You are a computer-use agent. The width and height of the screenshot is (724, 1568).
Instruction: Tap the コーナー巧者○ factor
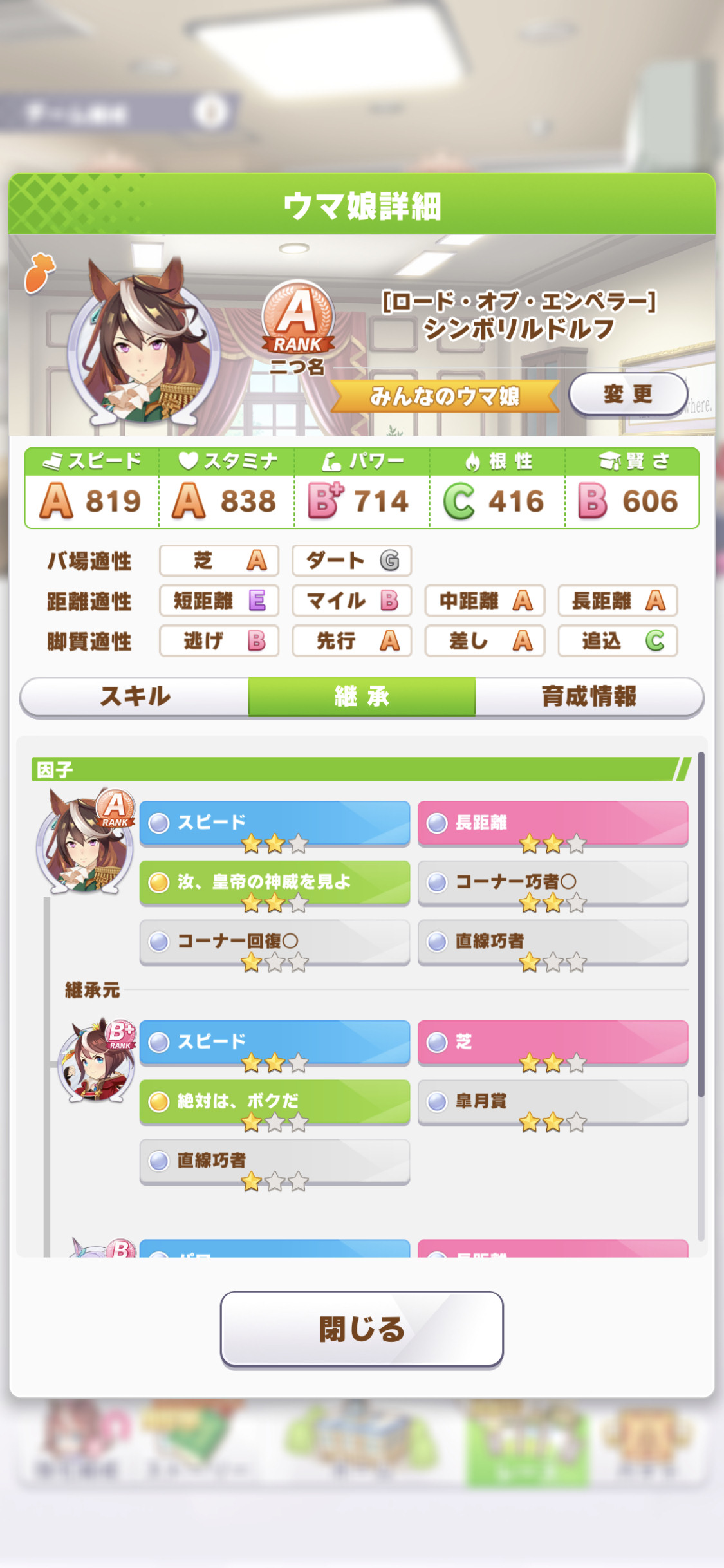click(x=553, y=882)
